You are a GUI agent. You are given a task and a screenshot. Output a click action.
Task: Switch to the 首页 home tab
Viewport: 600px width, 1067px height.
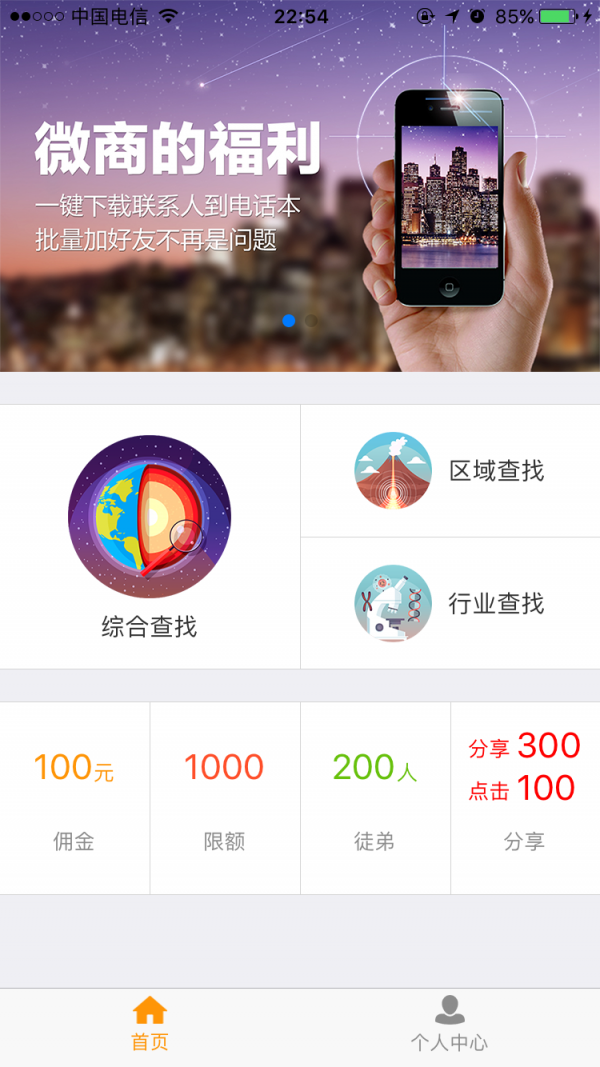150,1025
